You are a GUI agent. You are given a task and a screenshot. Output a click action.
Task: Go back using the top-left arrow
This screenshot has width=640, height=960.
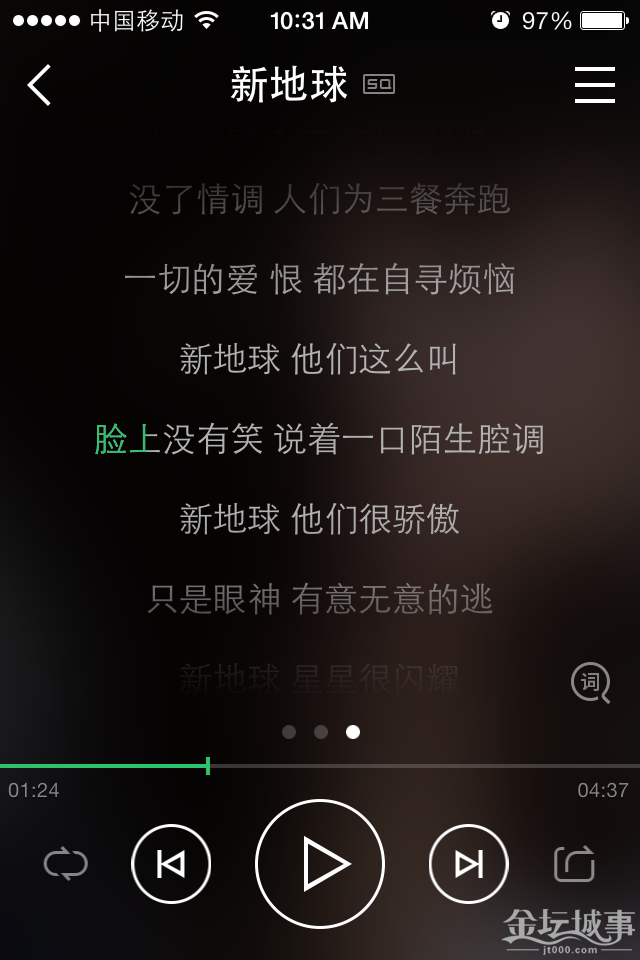point(40,85)
